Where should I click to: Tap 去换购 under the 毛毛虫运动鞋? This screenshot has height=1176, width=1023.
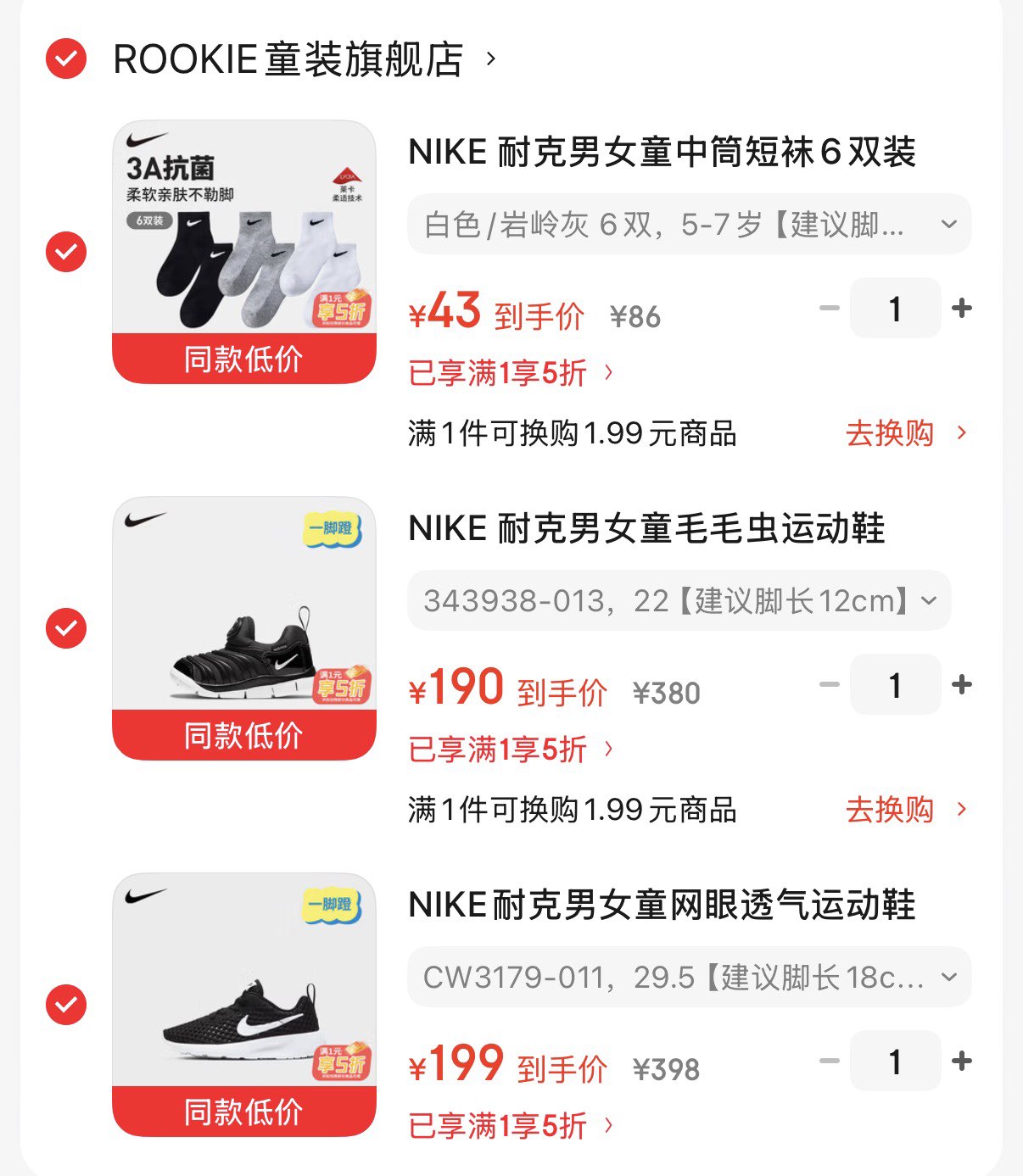point(904,810)
